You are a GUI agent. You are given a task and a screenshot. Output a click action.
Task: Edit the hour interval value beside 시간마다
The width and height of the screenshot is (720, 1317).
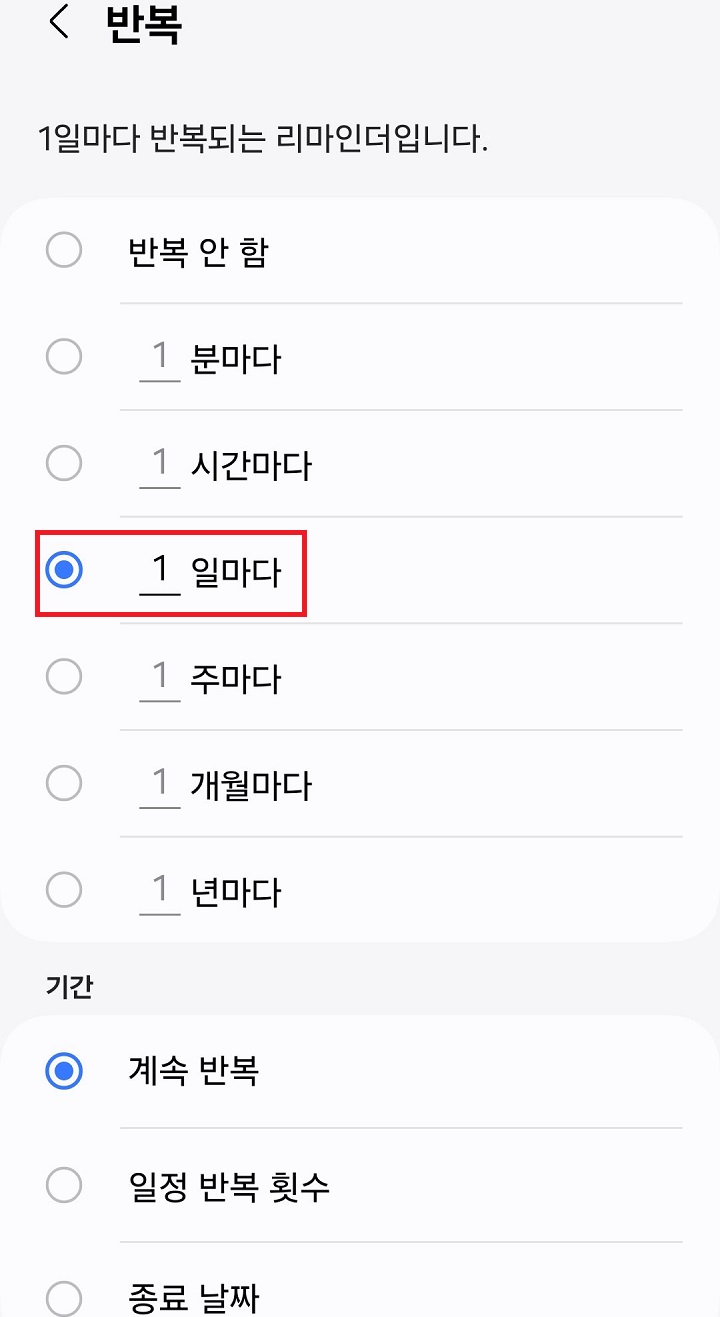[160, 464]
